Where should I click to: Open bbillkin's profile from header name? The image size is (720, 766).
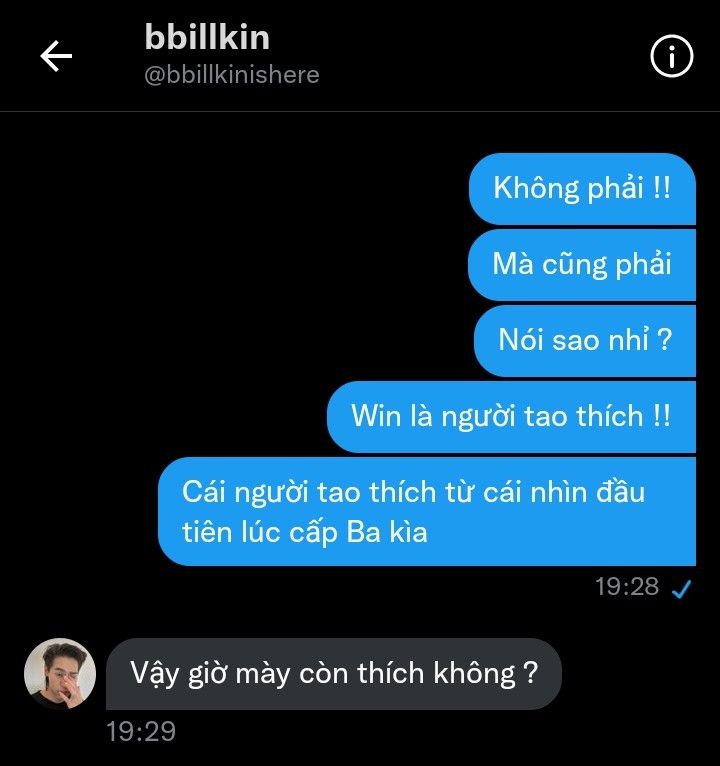[x=207, y=38]
